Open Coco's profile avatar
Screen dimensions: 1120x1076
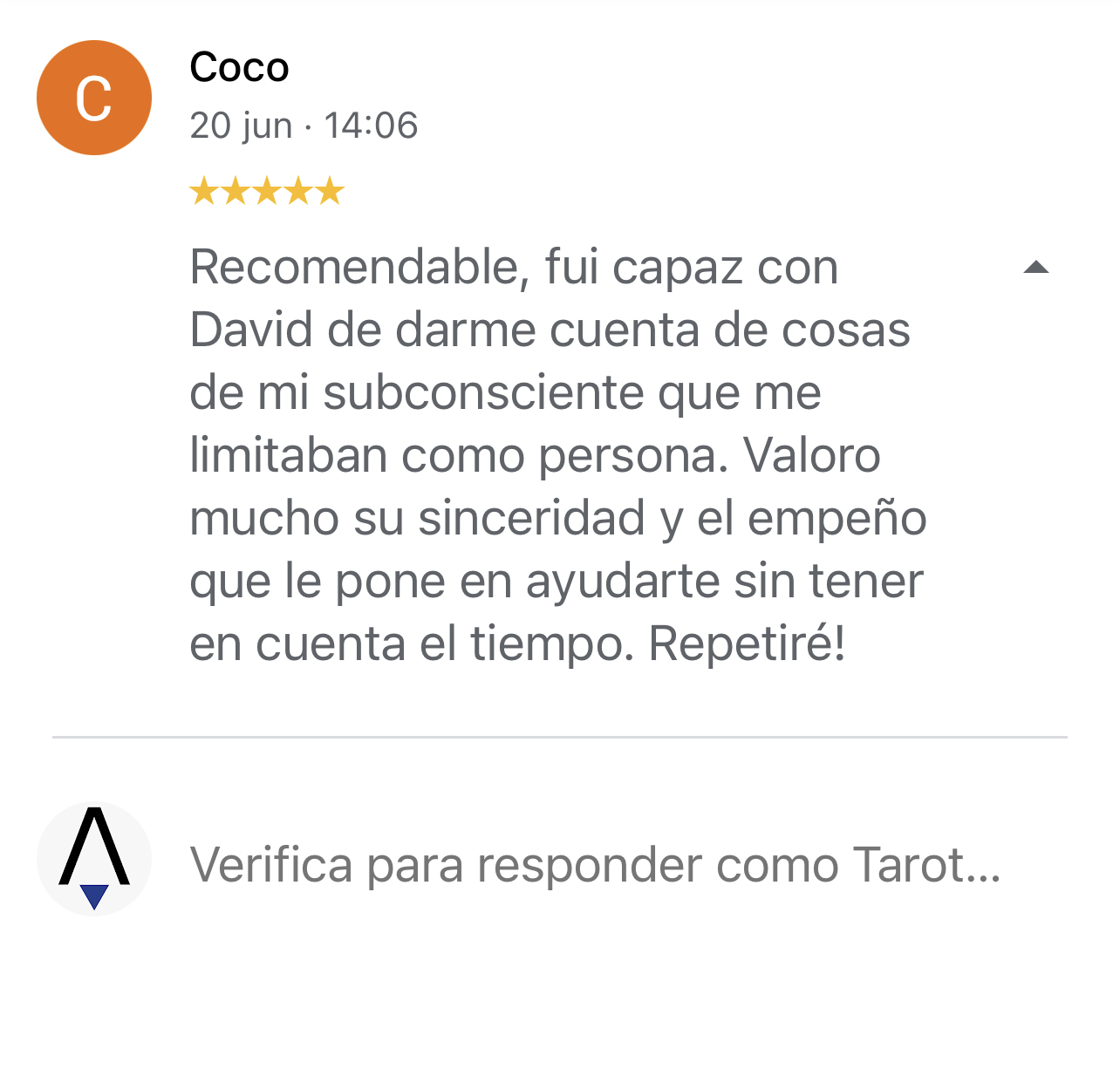94,98
